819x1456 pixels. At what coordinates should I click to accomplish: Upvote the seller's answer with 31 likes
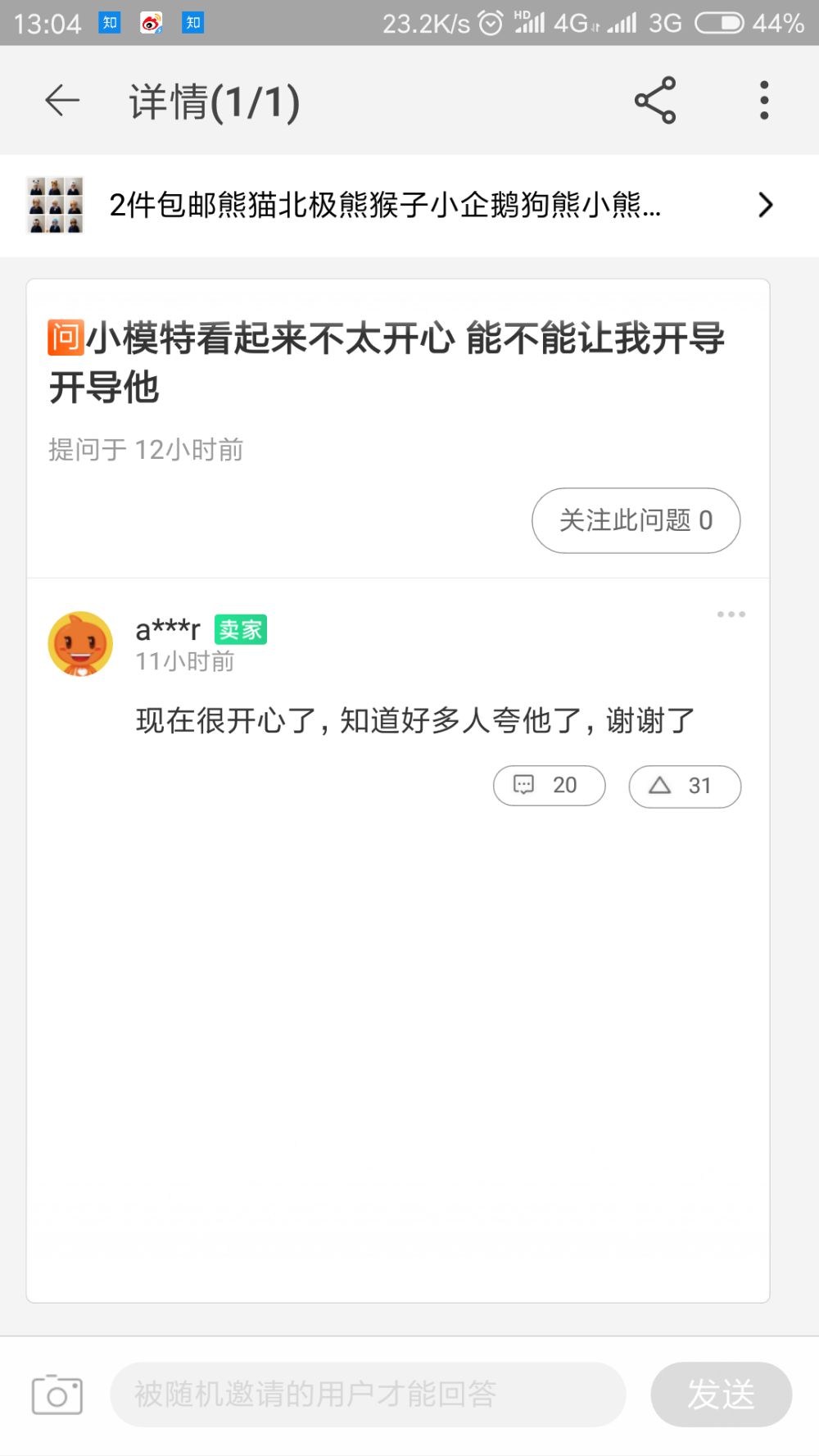click(x=684, y=786)
